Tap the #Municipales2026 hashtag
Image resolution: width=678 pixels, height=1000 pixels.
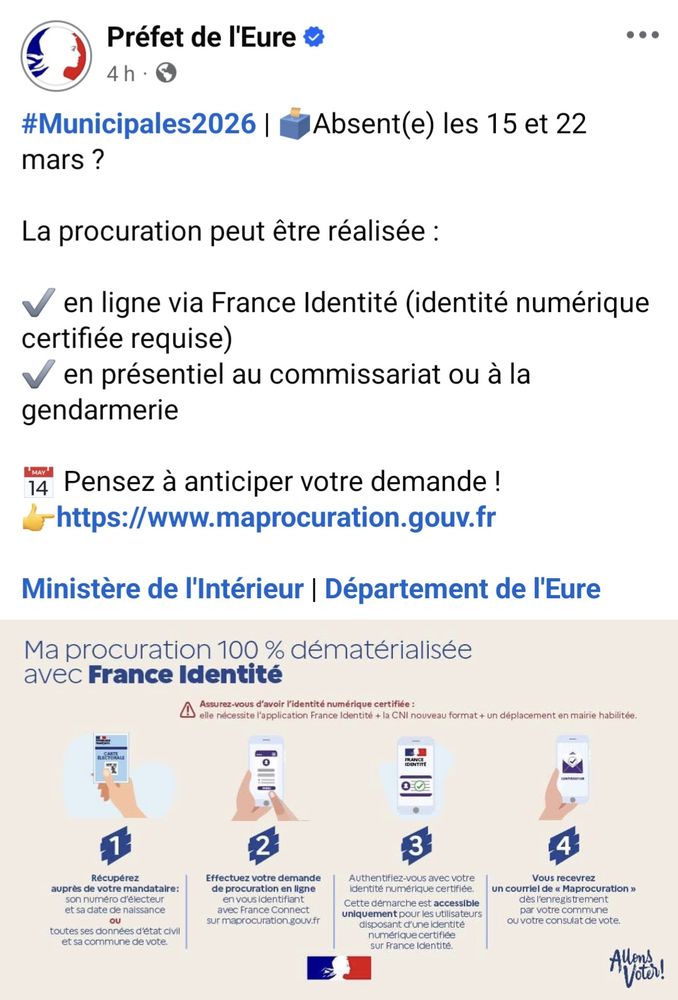pos(138,123)
